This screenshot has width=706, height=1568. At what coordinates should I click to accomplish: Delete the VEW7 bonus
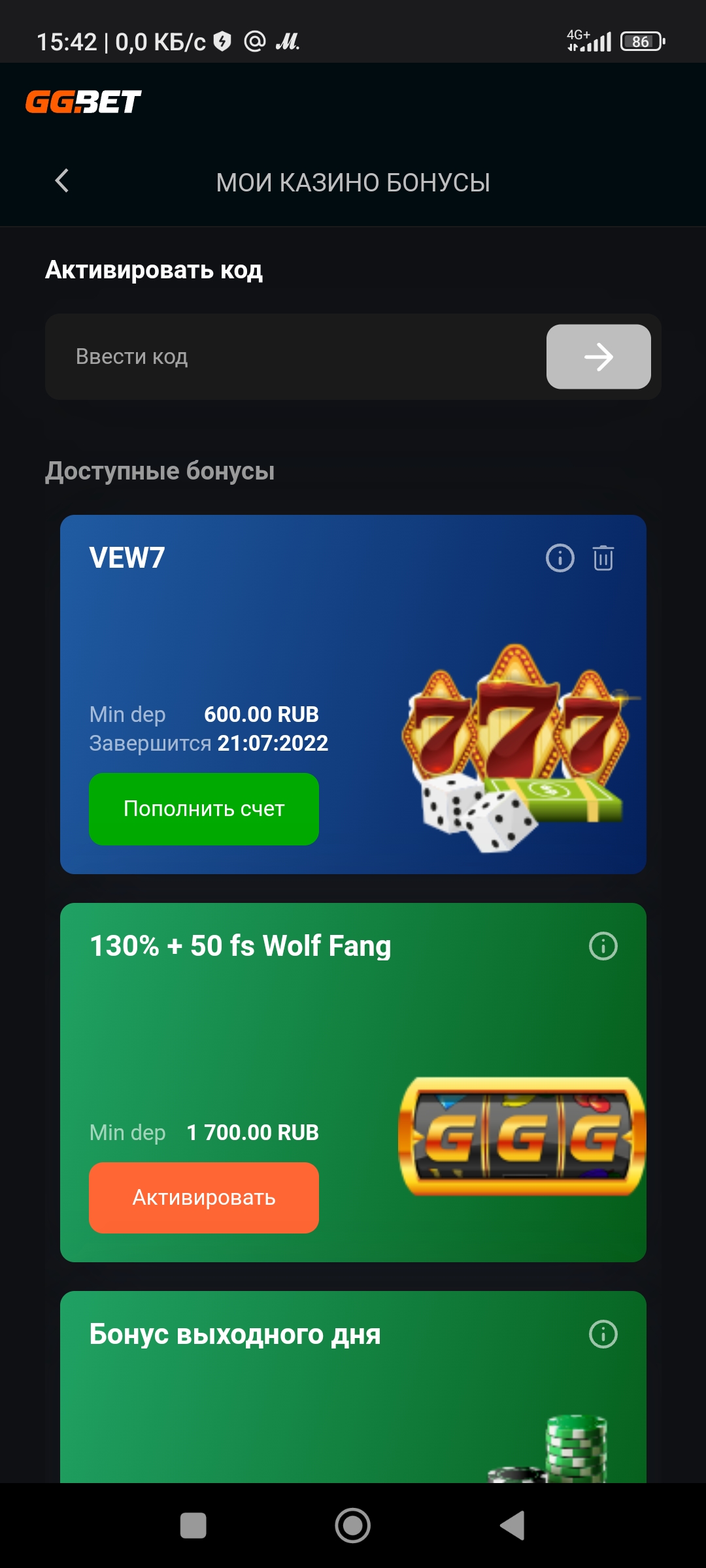click(603, 558)
